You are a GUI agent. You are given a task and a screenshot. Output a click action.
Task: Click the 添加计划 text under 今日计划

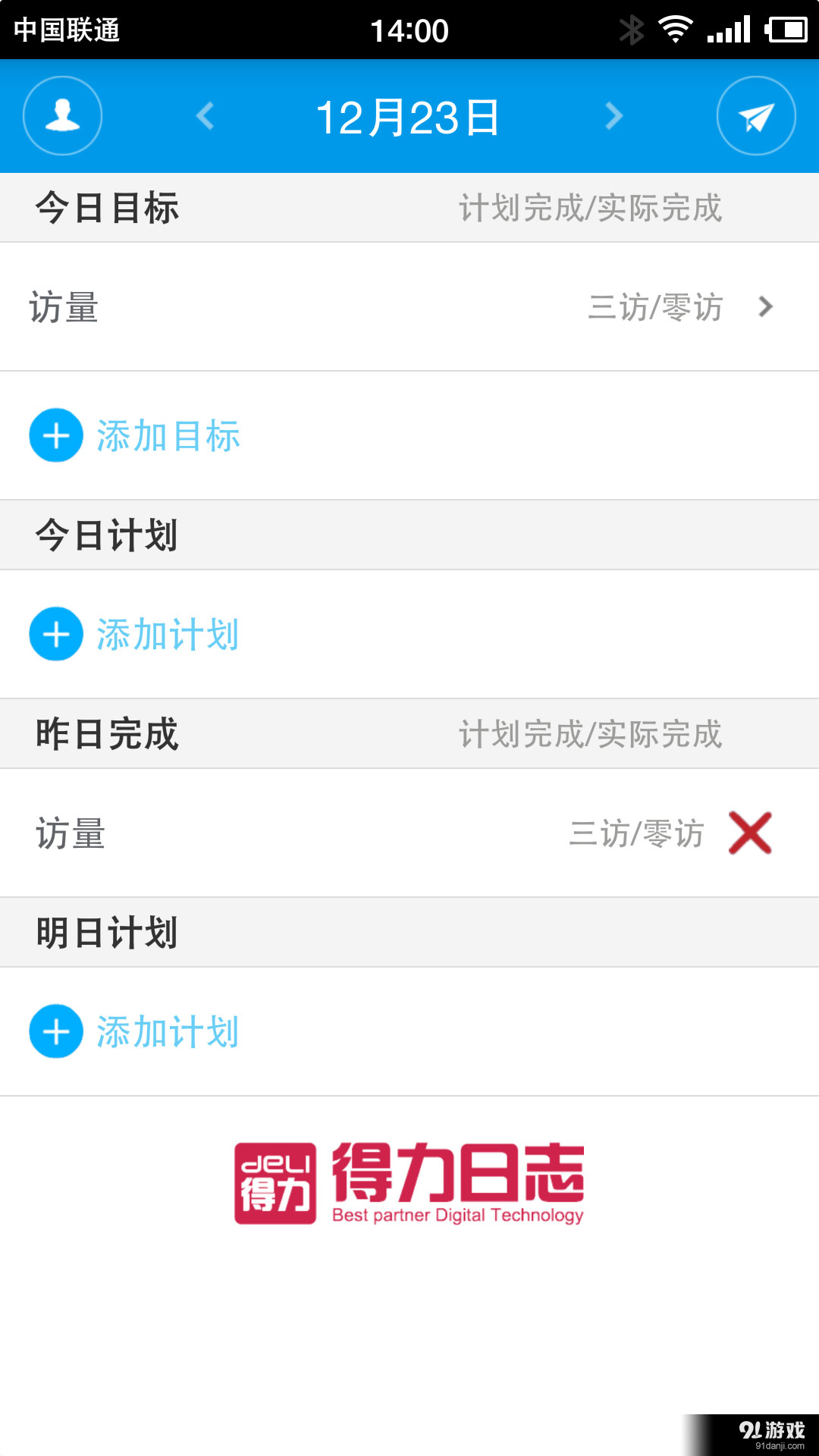[168, 633]
